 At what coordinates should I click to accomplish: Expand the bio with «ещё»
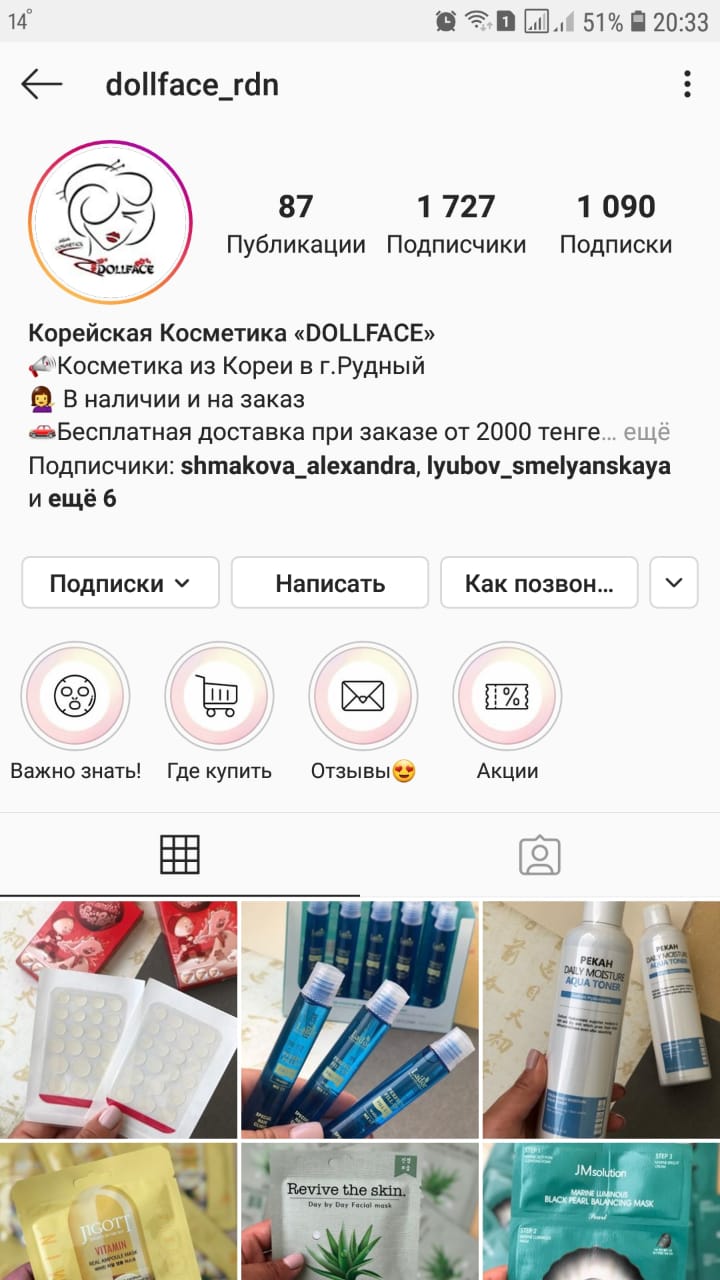pos(647,432)
